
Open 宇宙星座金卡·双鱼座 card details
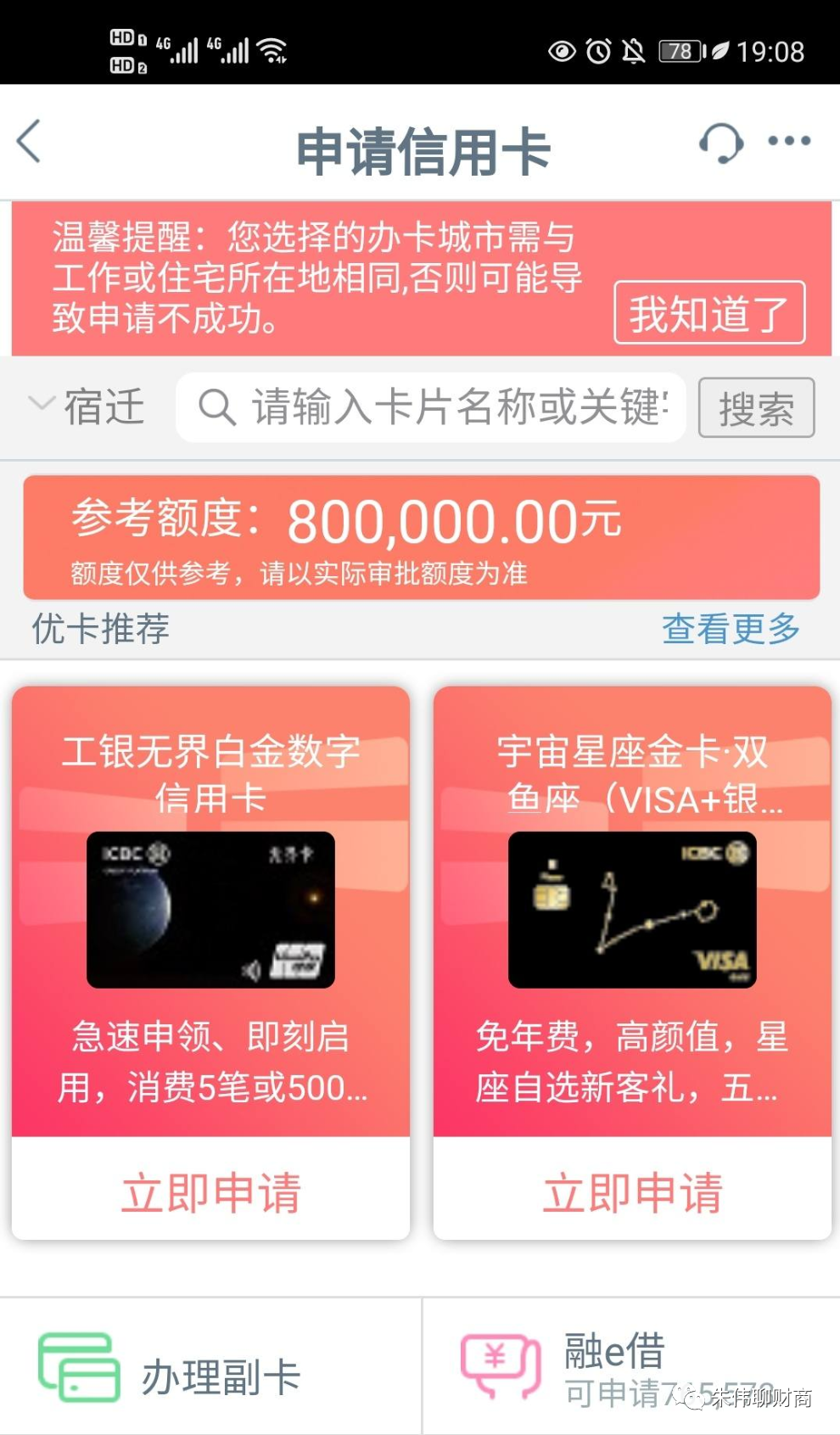tap(632, 909)
